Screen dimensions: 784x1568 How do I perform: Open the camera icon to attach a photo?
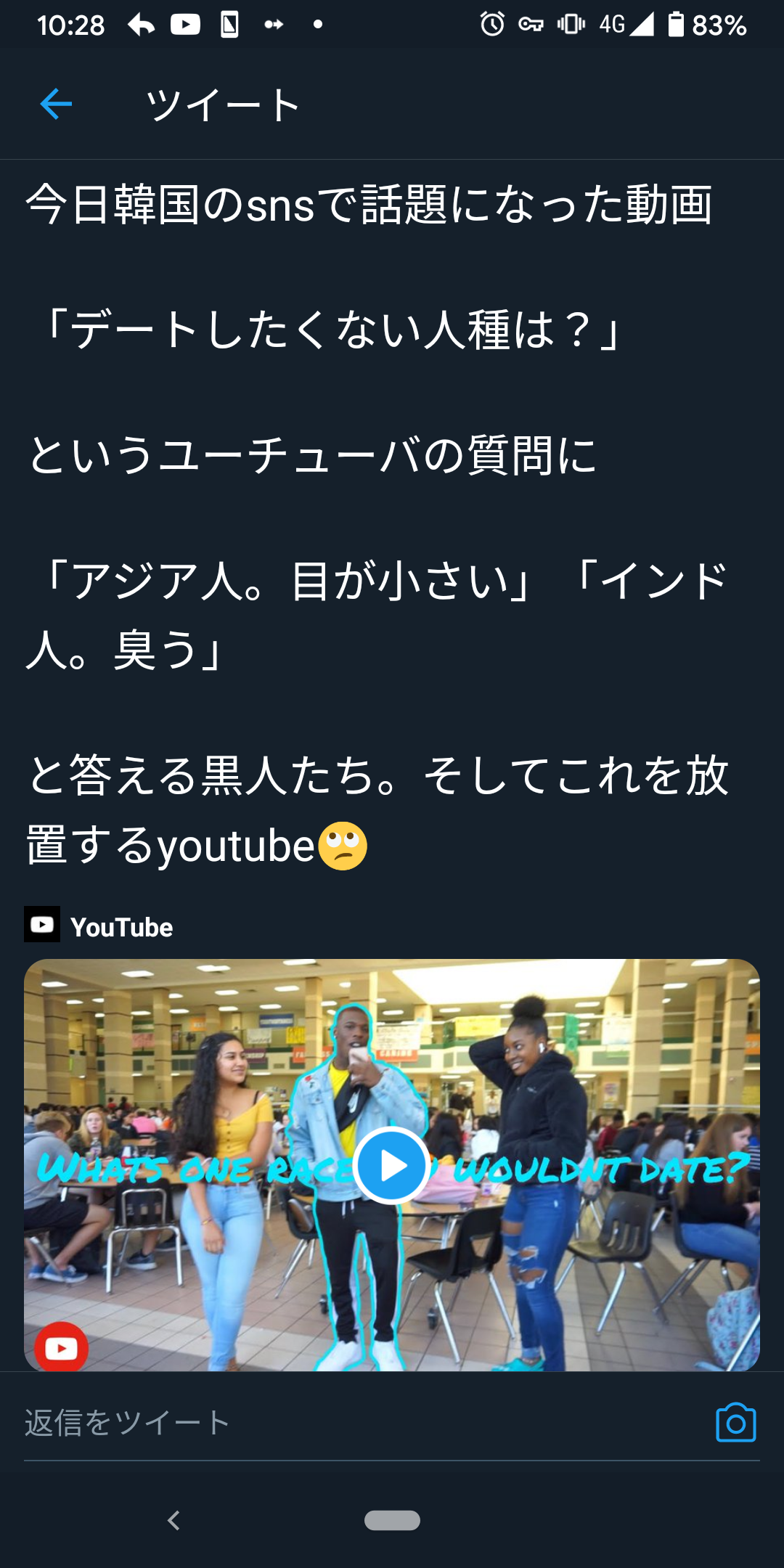(735, 1423)
